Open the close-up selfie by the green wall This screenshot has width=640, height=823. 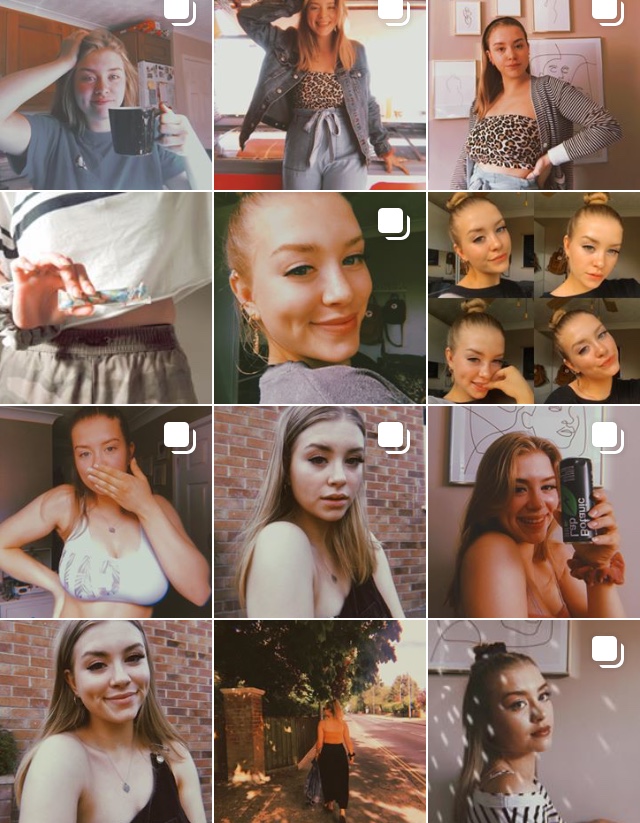pyautogui.click(x=320, y=298)
